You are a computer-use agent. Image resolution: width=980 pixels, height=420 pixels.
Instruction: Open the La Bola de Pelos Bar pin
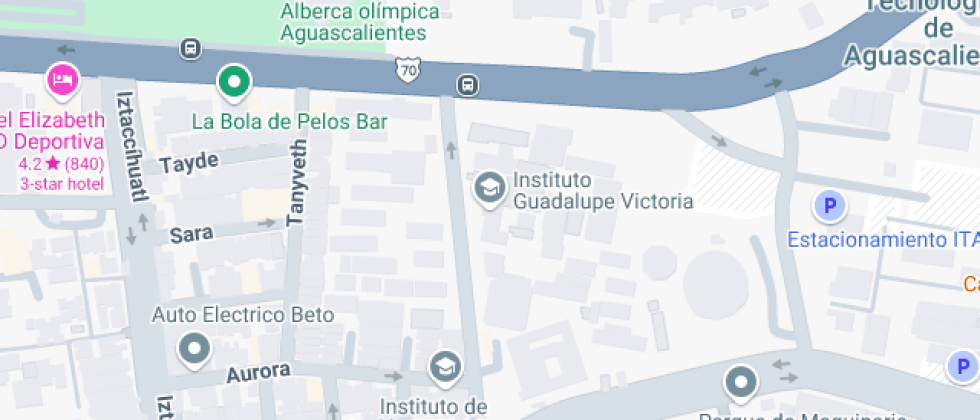pos(234,83)
